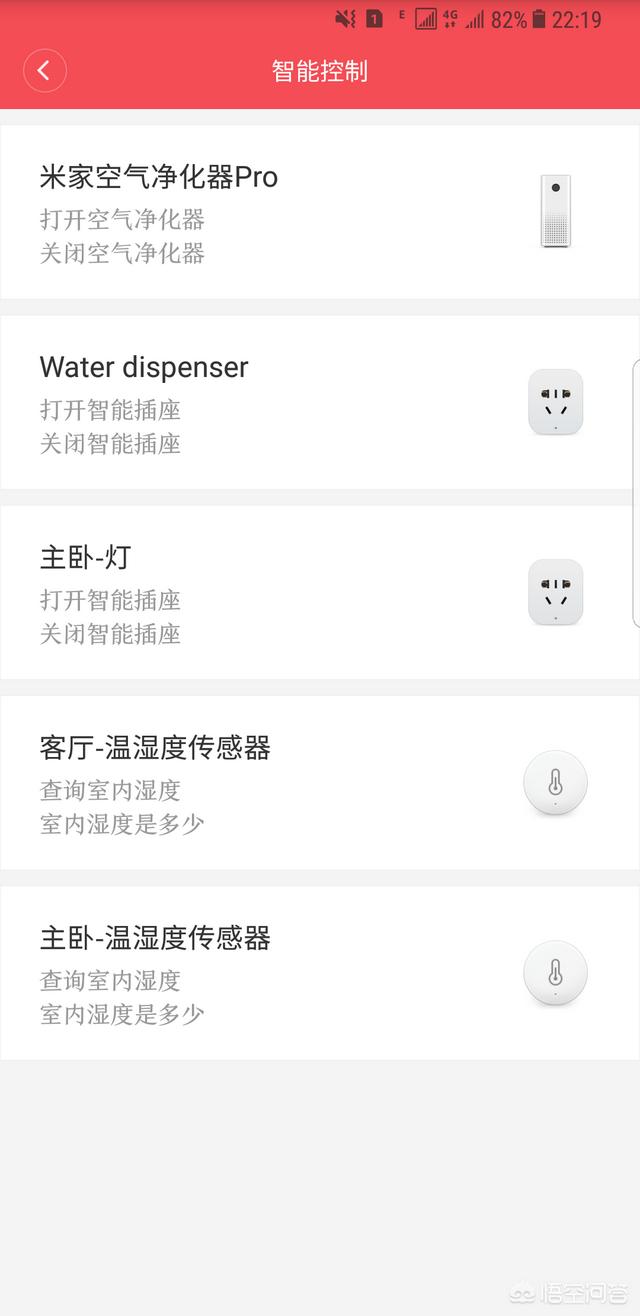Open the 主卧-温湿度传感器 row
Viewport: 640px width, 1316px height.
coord(320,973)
